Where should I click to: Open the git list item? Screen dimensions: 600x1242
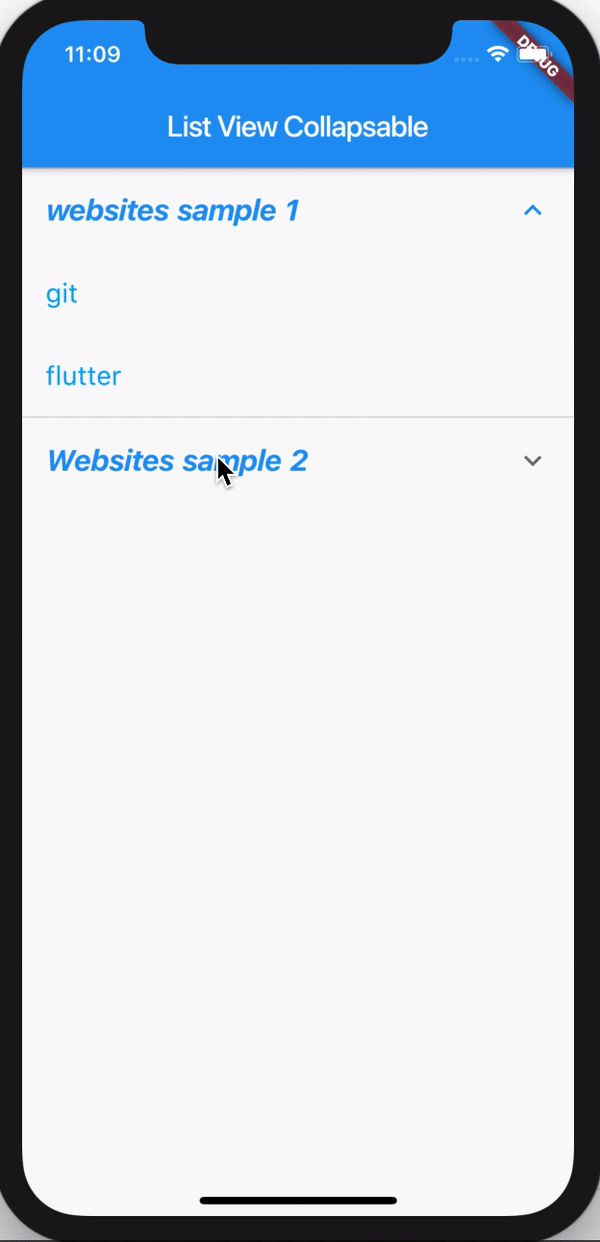[62, 294]
